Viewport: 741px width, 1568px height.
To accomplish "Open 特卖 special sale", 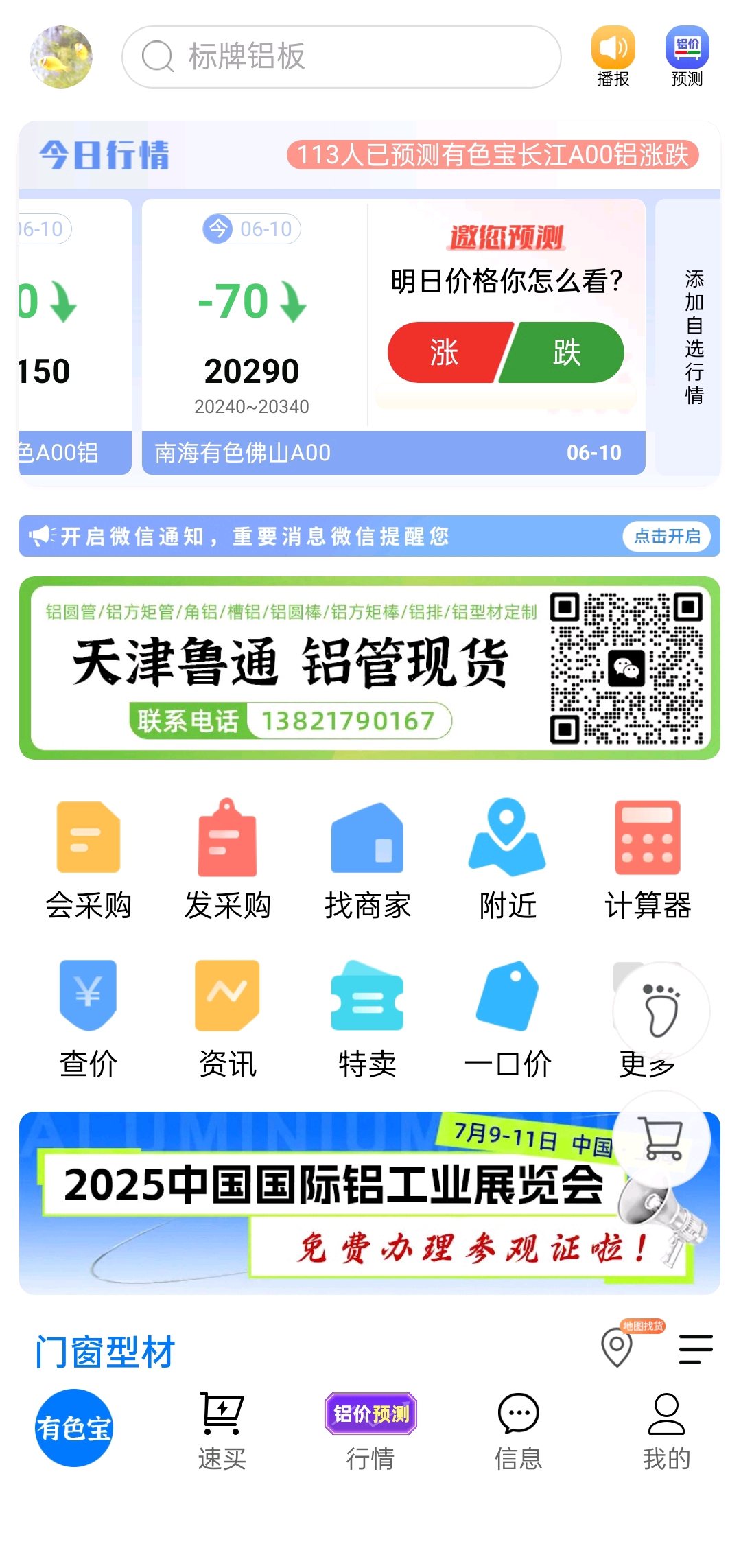I will [368, 1019].
